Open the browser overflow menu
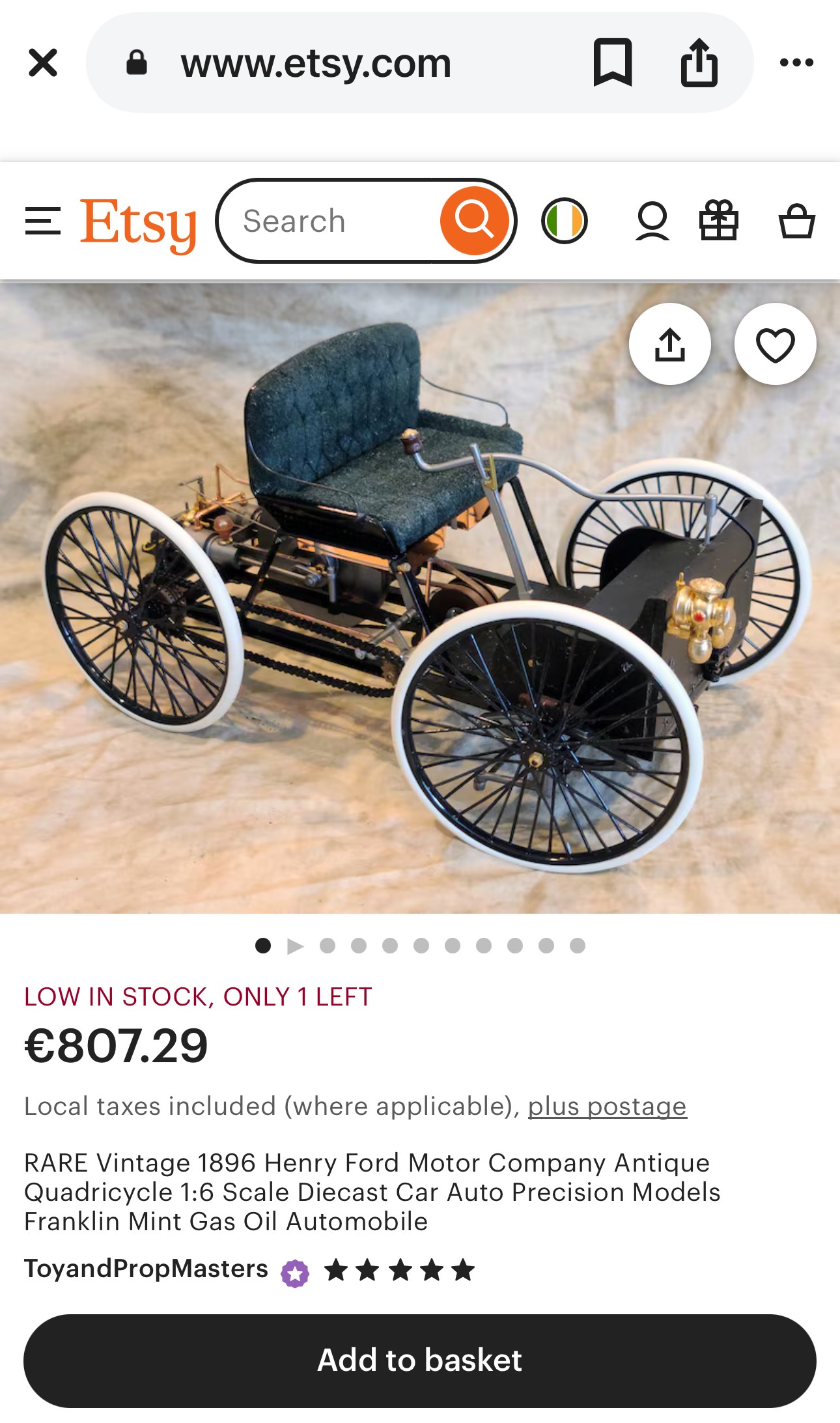Viewport: 840px width, 1423px height. point(796,63)
